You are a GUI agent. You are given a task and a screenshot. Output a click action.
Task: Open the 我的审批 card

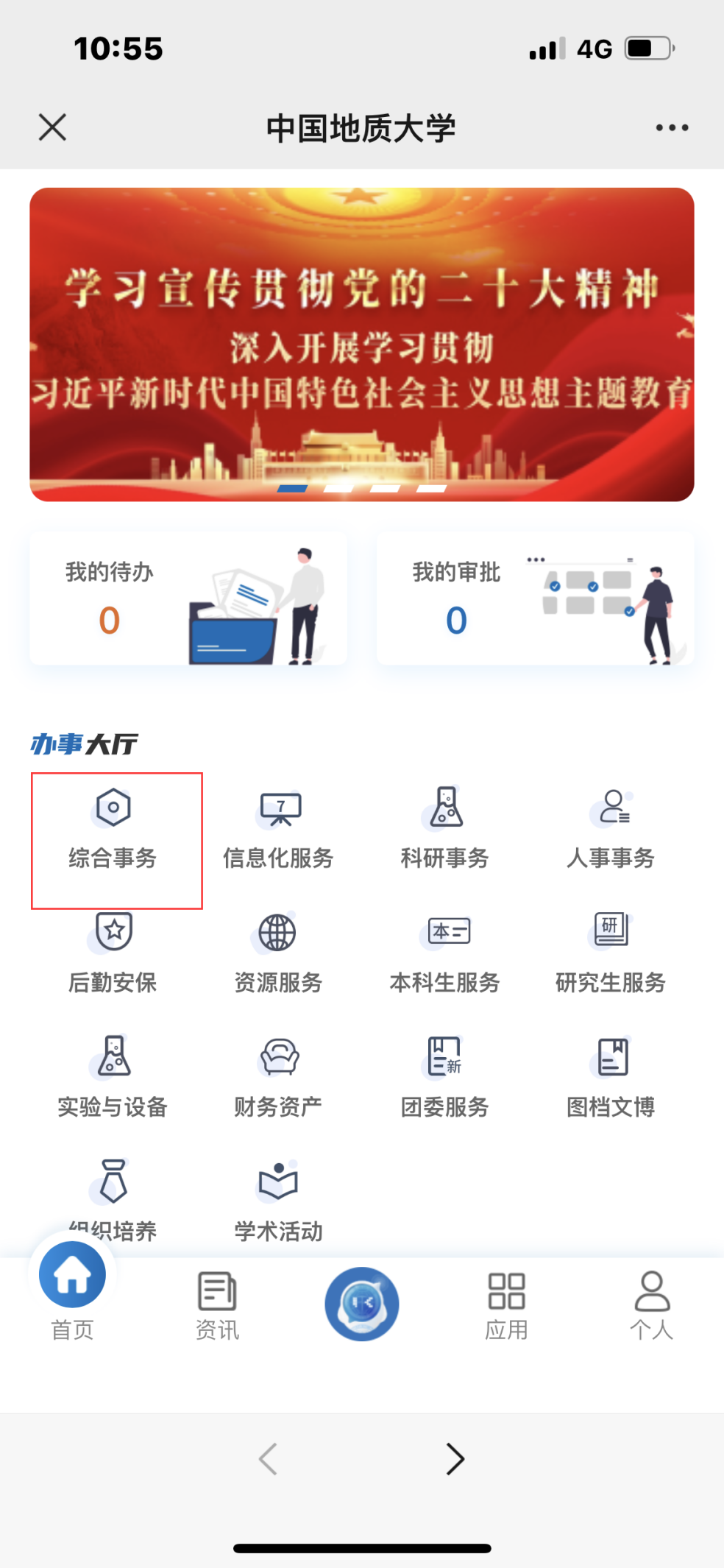(535, 600)
